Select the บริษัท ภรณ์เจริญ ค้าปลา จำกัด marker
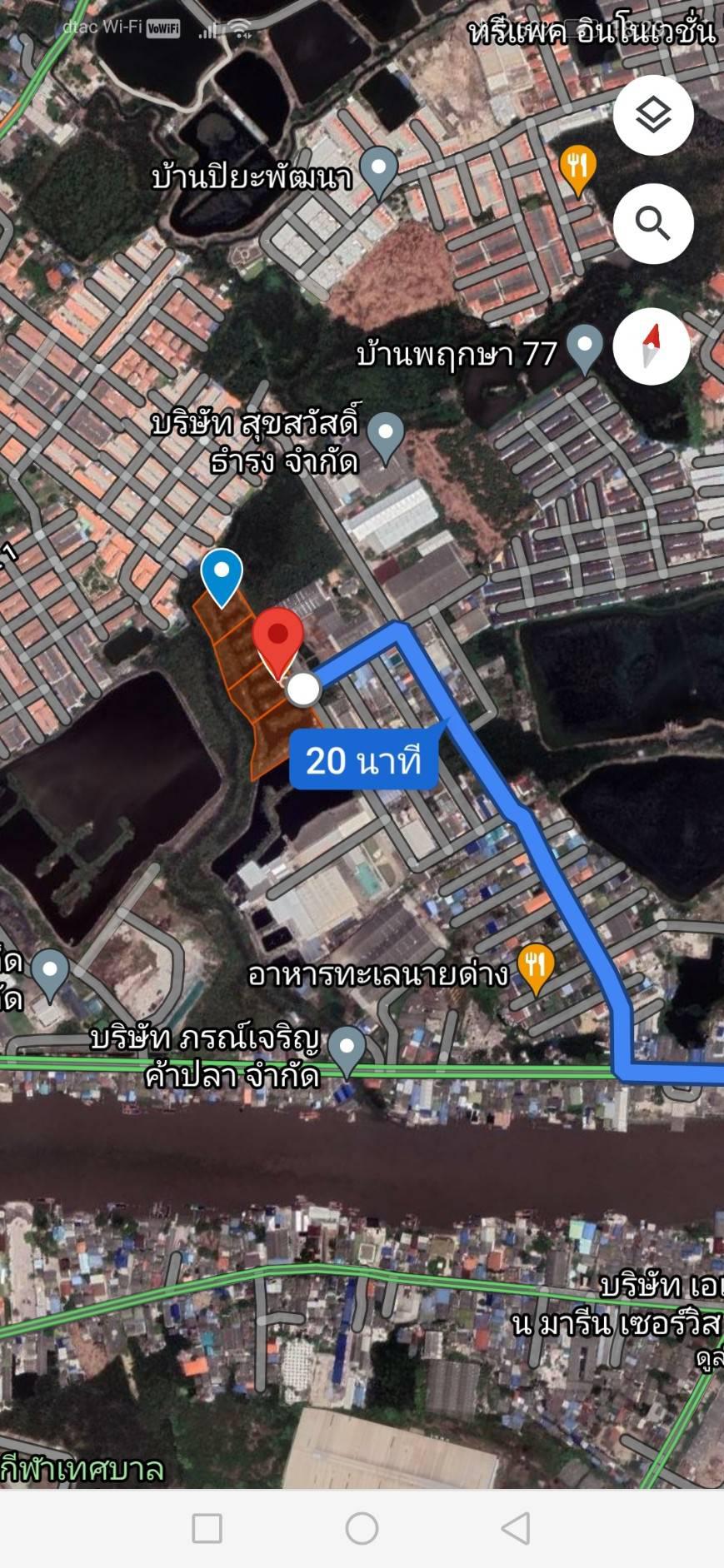The image size is (724, 1568). coord(347,1048)
